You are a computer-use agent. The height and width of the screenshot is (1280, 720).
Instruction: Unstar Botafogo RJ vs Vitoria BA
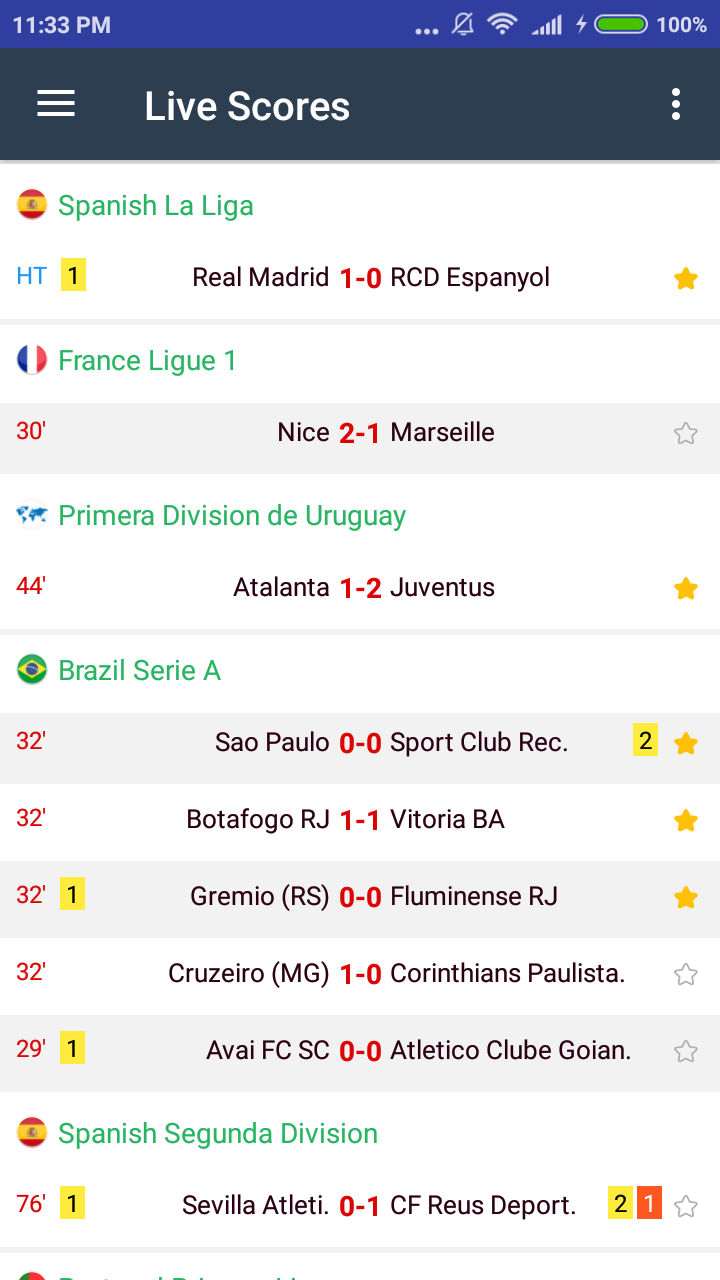click(x=685, y=821)
